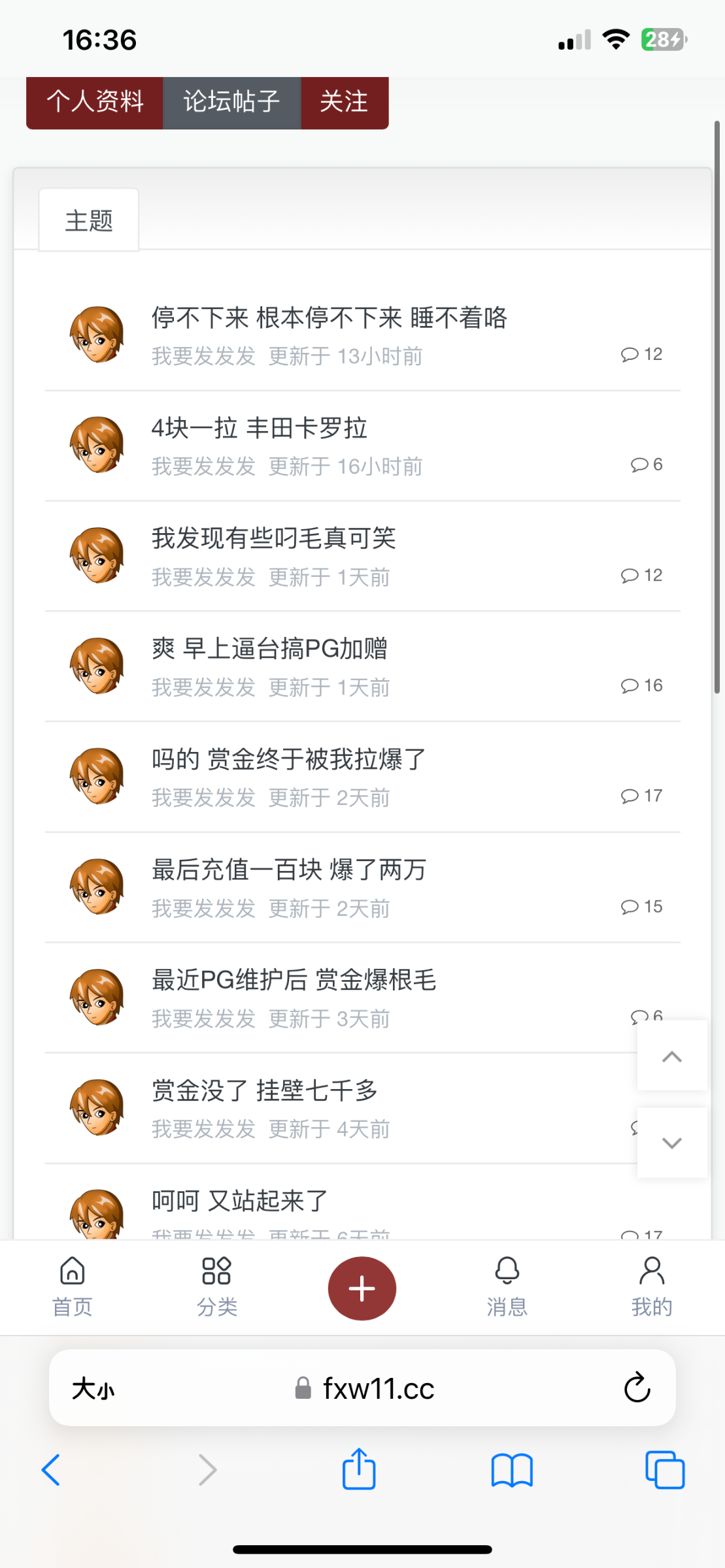Reload the page in Safari
The image size is (725, 1568).
pyautogui.click(x=637, y=1388)
